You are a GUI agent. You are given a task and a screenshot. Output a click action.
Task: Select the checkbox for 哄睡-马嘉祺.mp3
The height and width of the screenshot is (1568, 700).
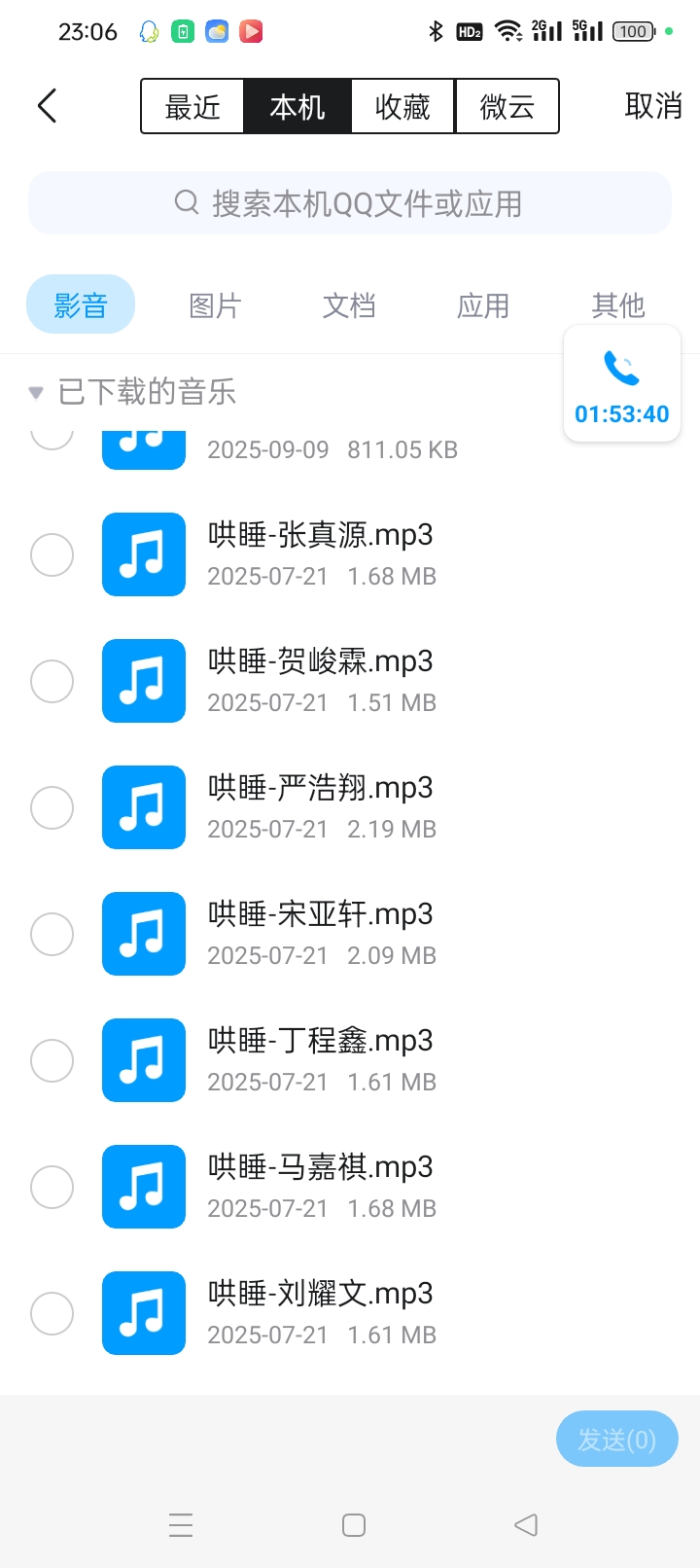[x=52, y=1187]
